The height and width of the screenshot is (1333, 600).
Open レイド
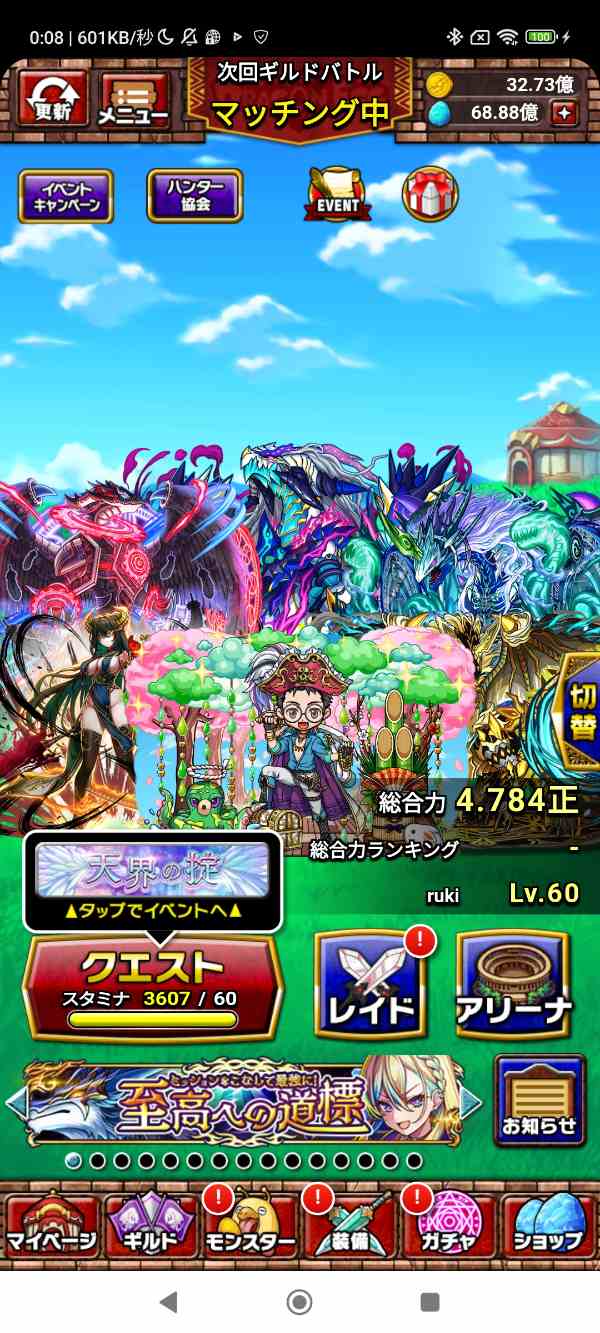pyautogui.click(x=369, y=985)
